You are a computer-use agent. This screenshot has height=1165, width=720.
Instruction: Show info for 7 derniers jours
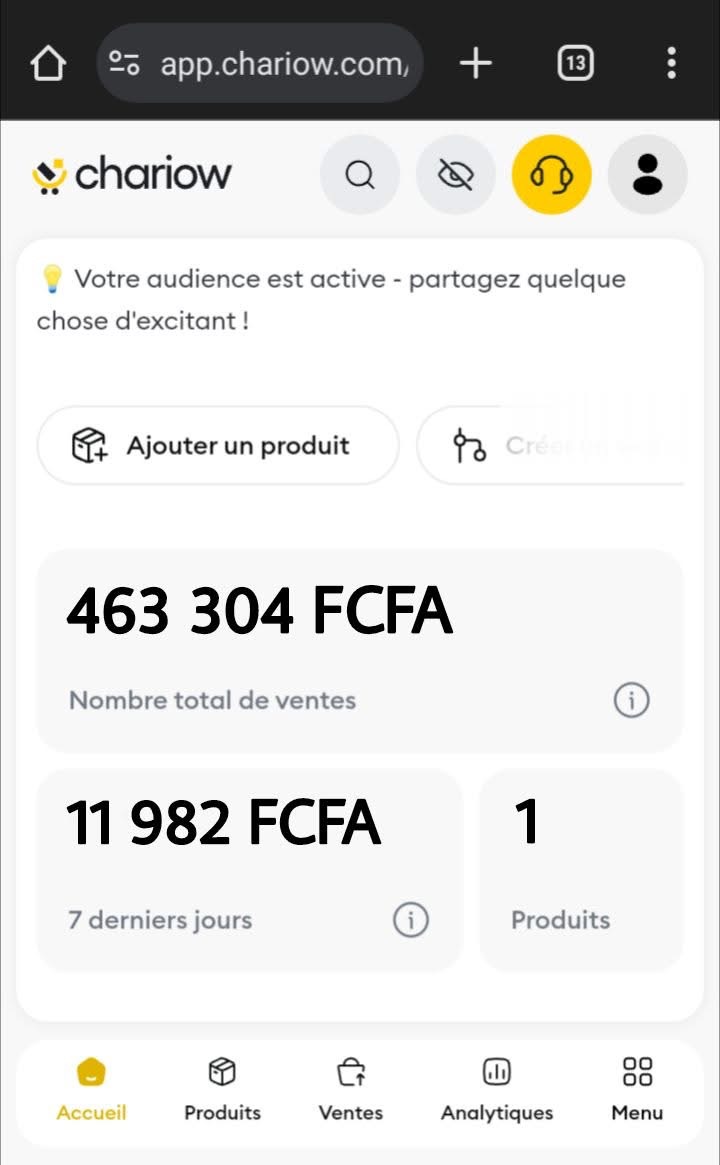(x=410, y=919)
